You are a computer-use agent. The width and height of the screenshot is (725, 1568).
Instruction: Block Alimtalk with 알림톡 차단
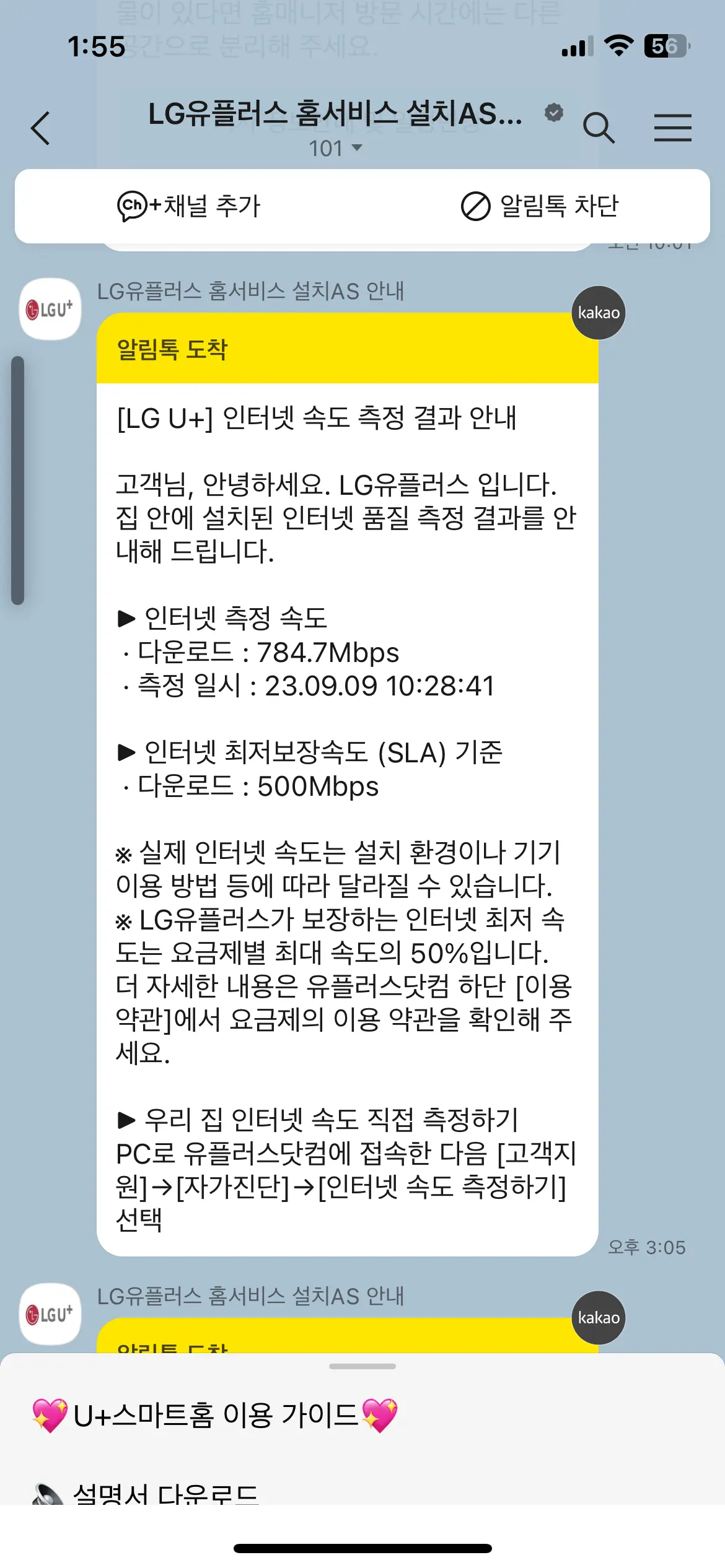[x=540, y=206]
